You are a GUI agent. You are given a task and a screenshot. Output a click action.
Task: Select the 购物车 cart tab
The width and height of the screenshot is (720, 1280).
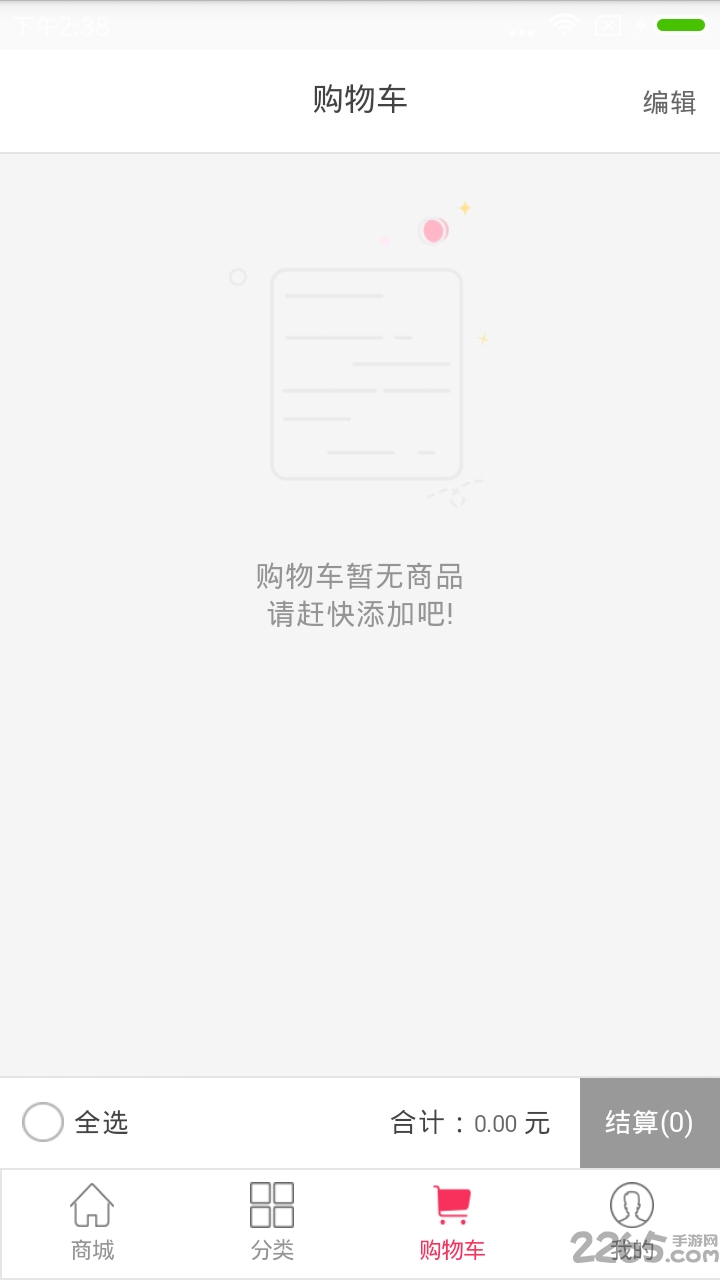pos(452,1222)
